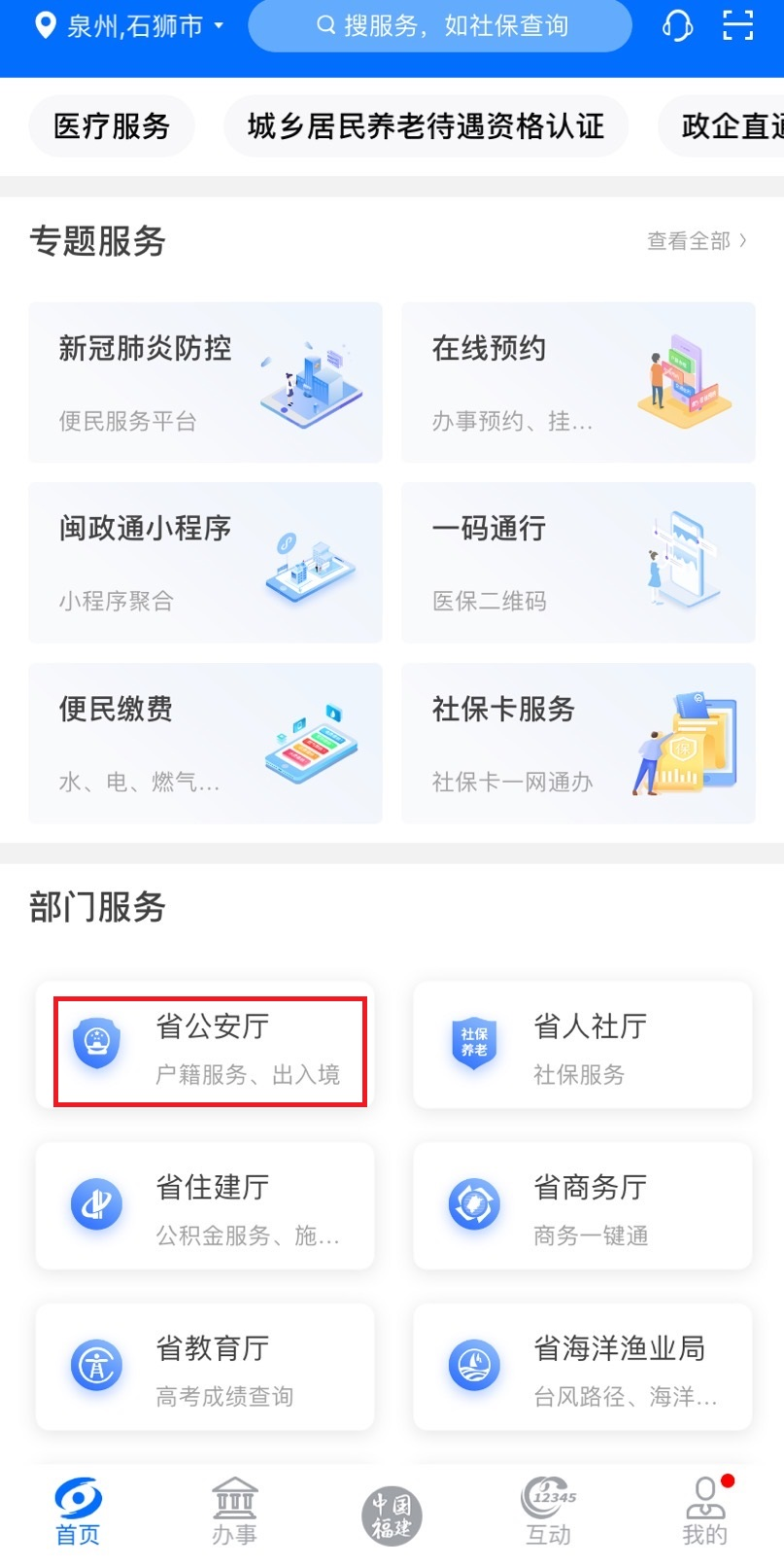Open the 闽政通小程序 card
This screenshot has width=784, height=1566.
(x=205, y=563)
